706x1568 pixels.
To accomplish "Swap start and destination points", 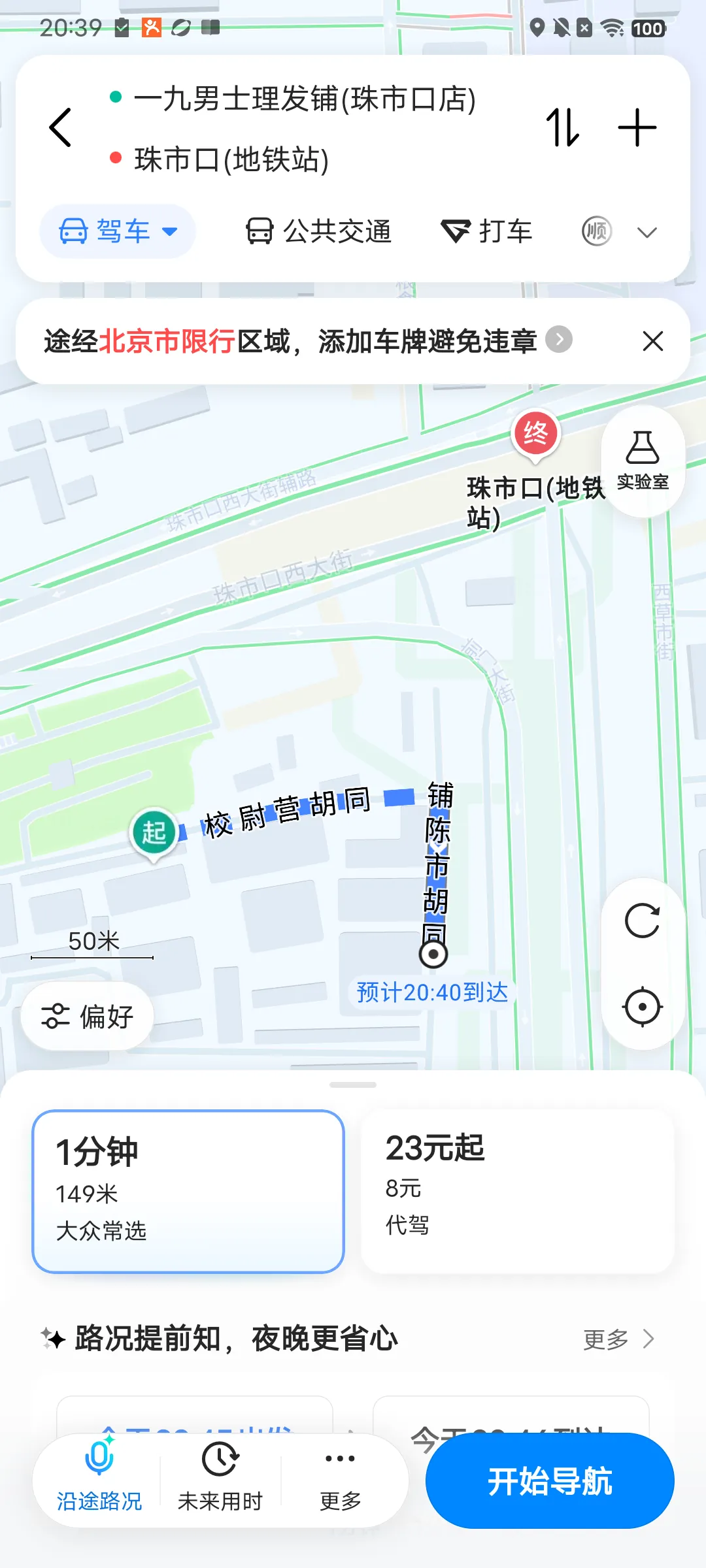I will tap(563, 127).
